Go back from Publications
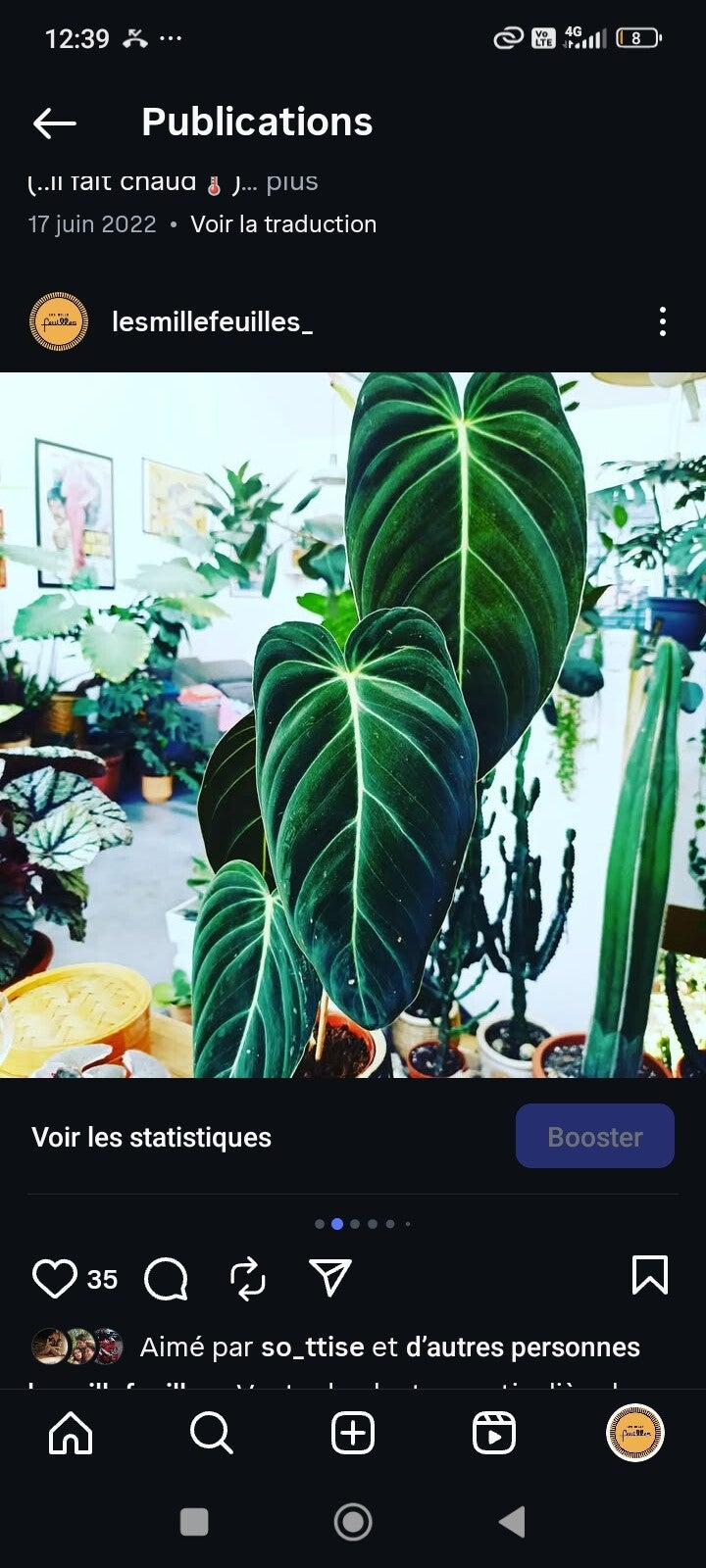 click(x=55, y=122)
